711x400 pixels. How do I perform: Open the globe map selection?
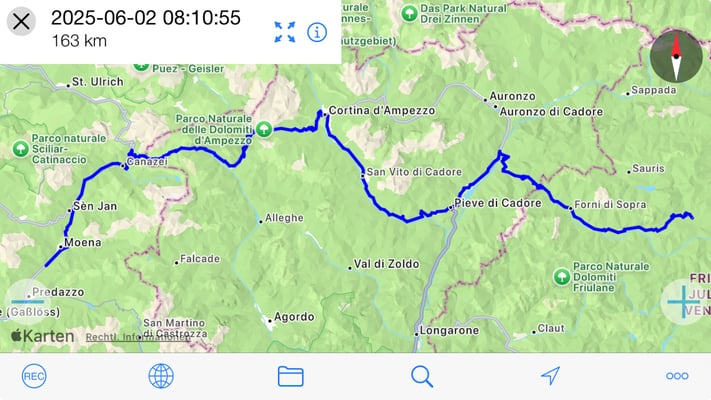tap(161, 377)
